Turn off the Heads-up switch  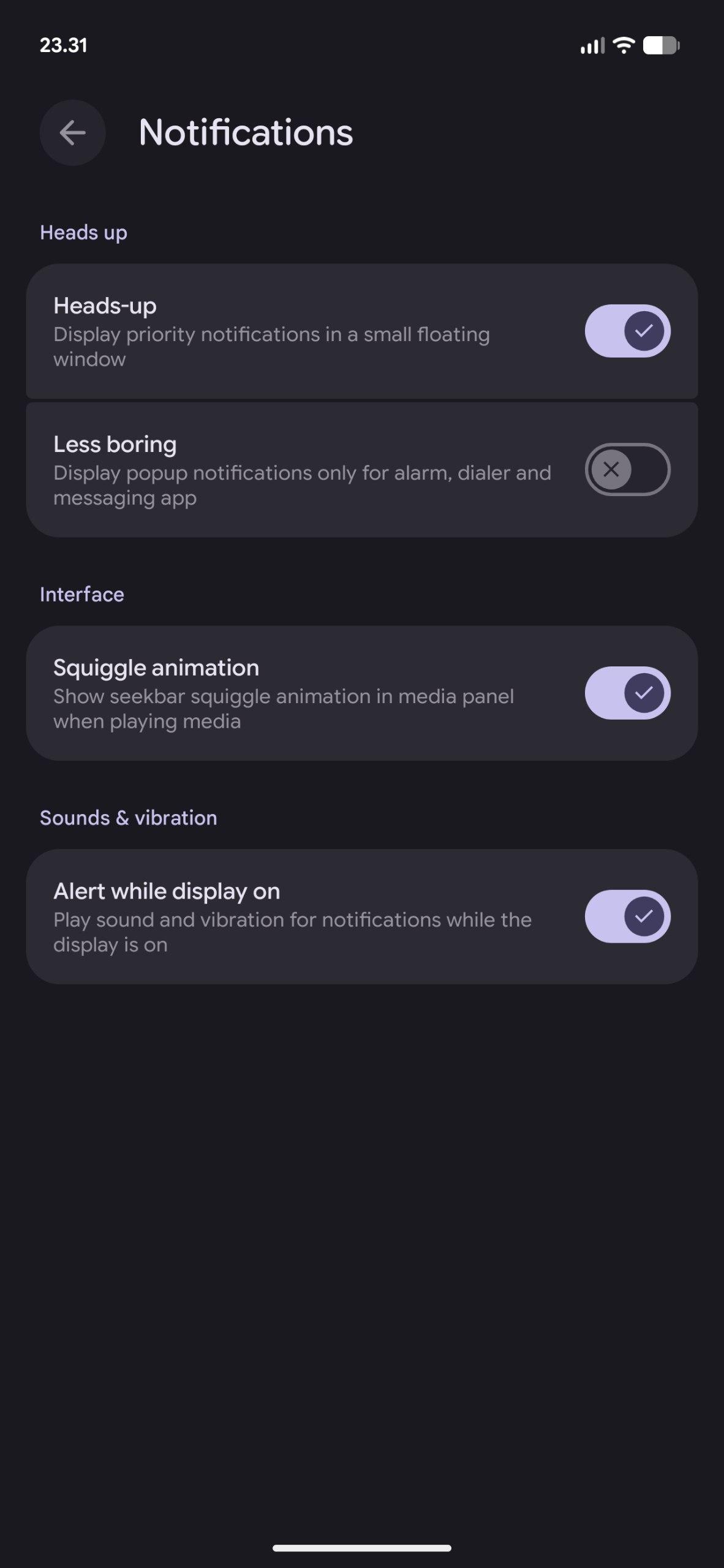tap(627, 331)
